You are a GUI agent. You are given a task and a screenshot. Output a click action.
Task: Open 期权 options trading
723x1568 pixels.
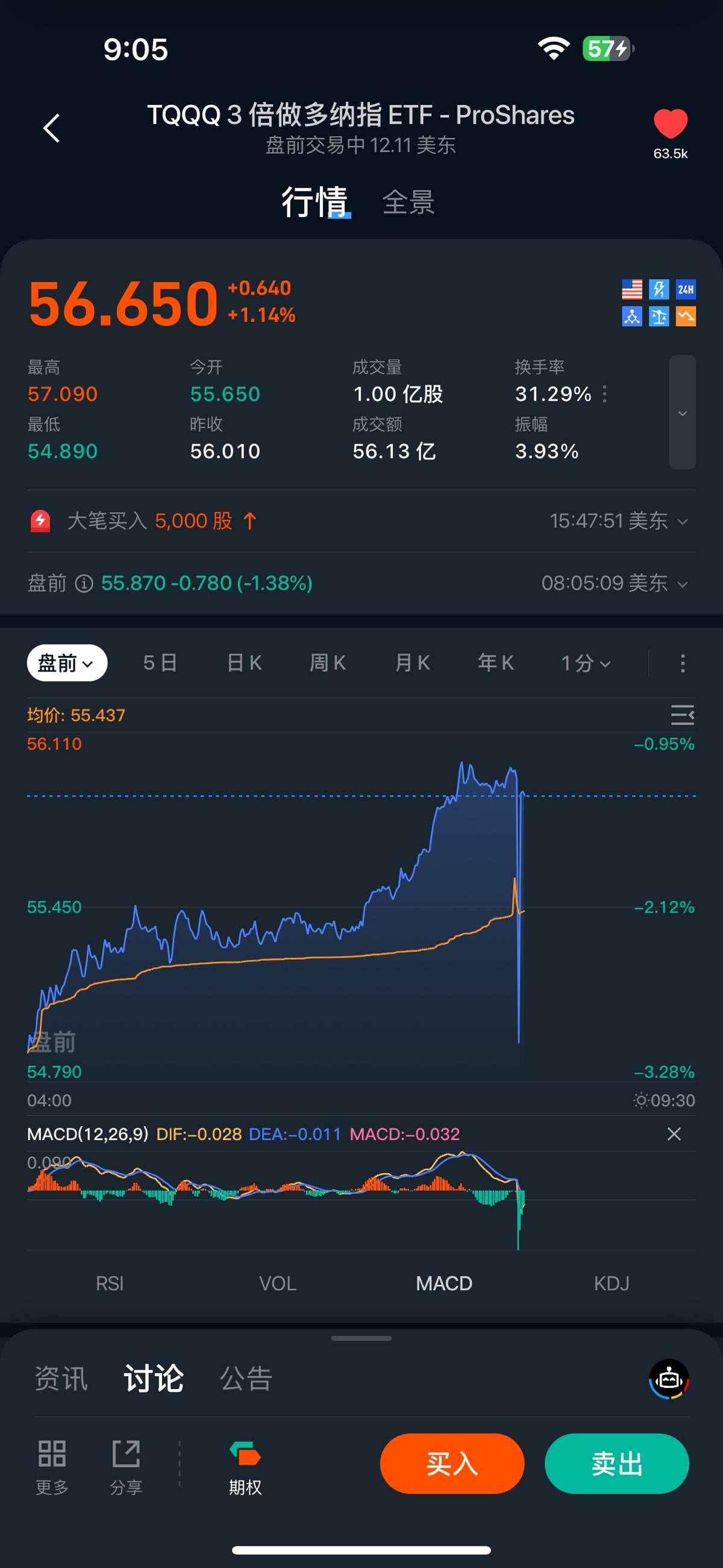245,1467
